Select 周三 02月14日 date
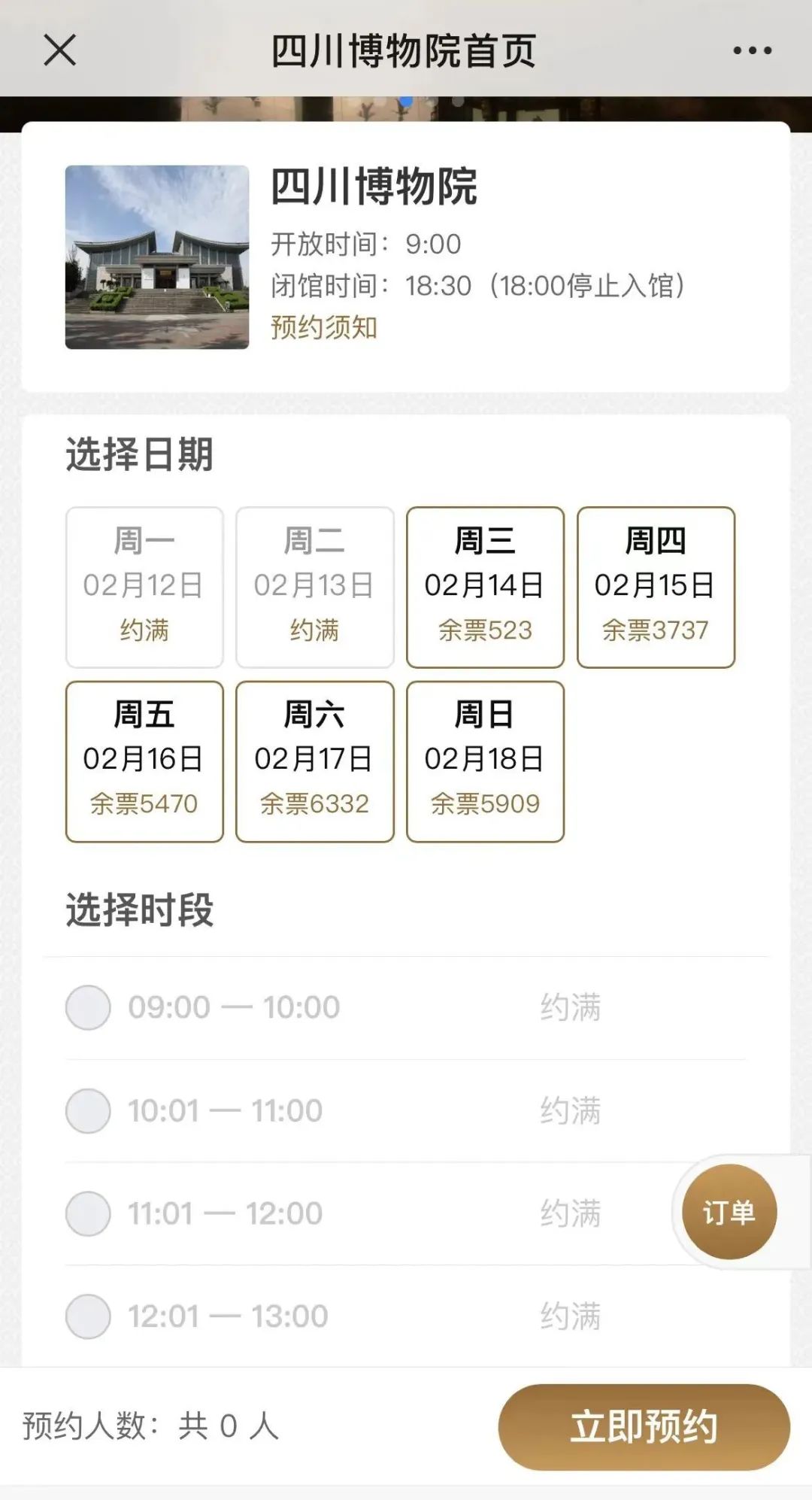The width and height of the screenshot is (812, 1500). (485, 587)
